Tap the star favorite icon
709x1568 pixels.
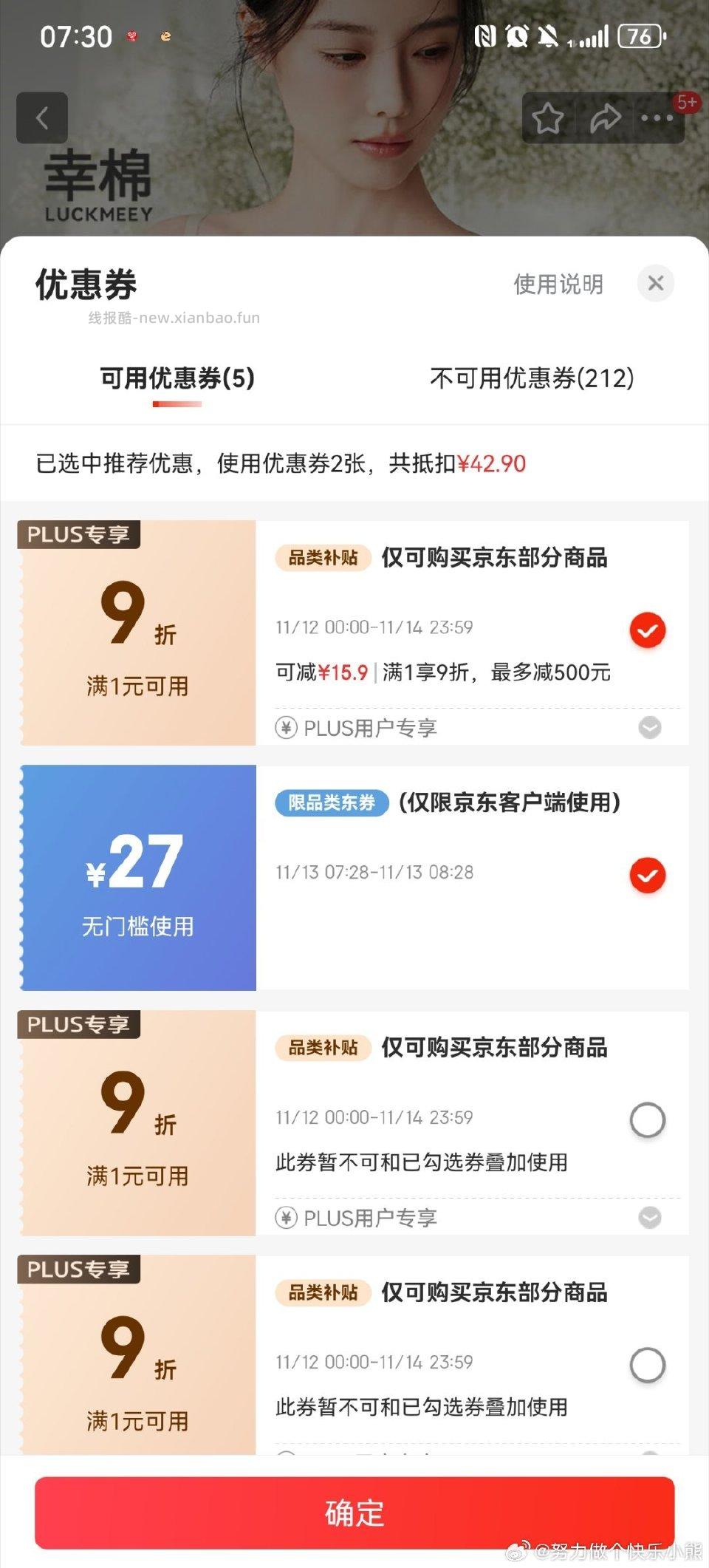pos(548,116)
